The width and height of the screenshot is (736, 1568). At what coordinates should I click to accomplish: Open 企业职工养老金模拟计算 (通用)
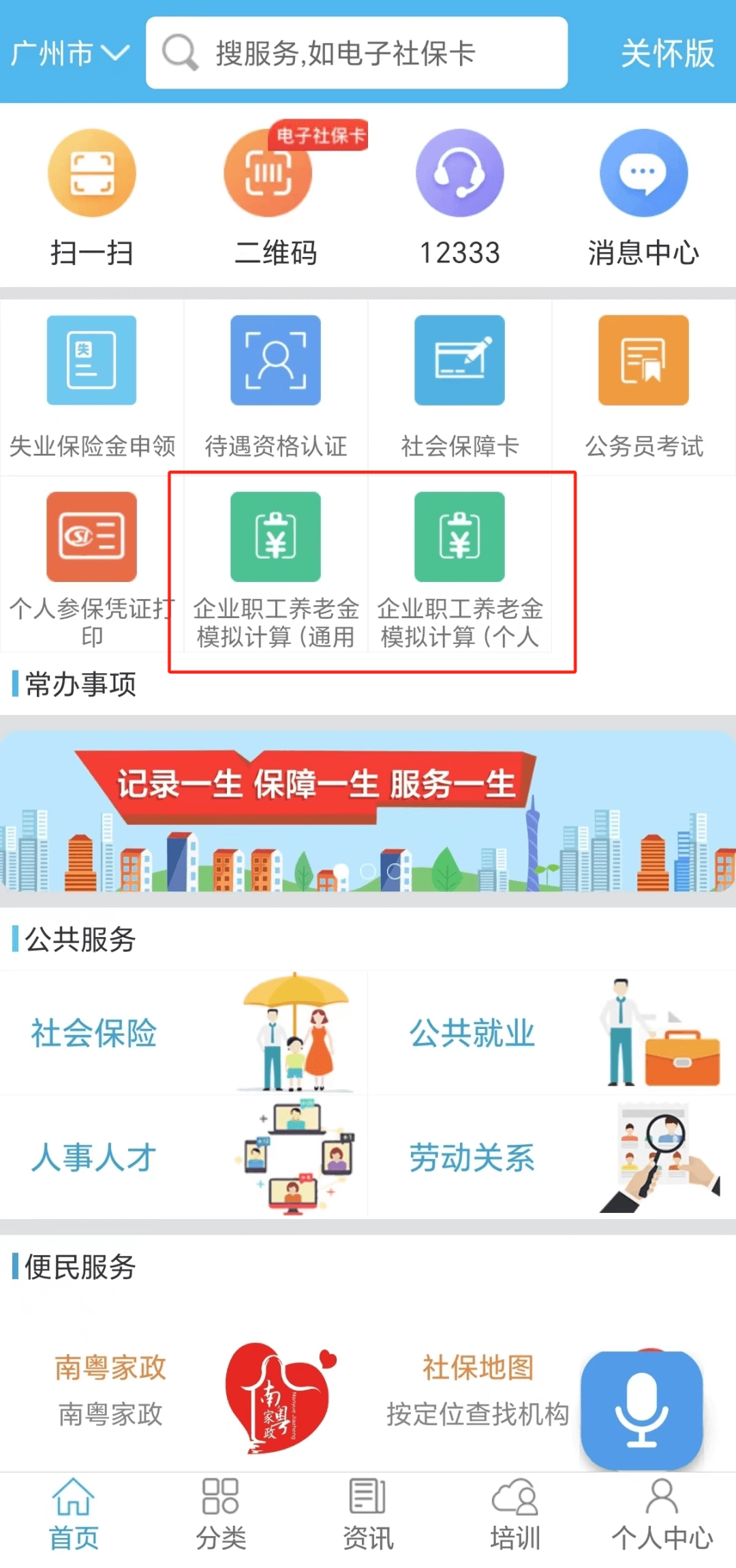[275, 566]
